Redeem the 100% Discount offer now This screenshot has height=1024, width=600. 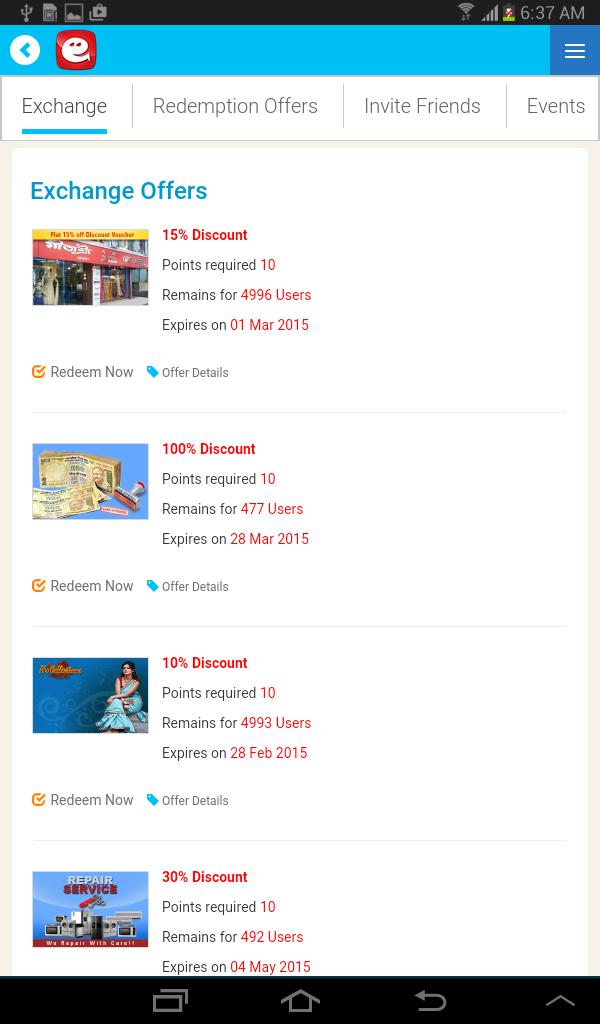pyautogui.click(x=83, y=586)
